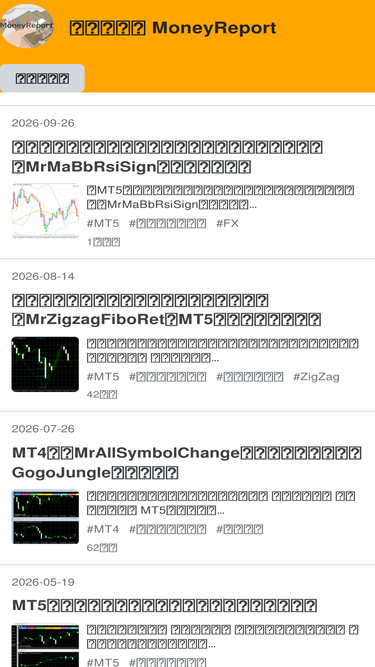Viewport: 375px width, 667px height.
Task: Tap the MoneyReport blog title link
Action: (173, 28)
